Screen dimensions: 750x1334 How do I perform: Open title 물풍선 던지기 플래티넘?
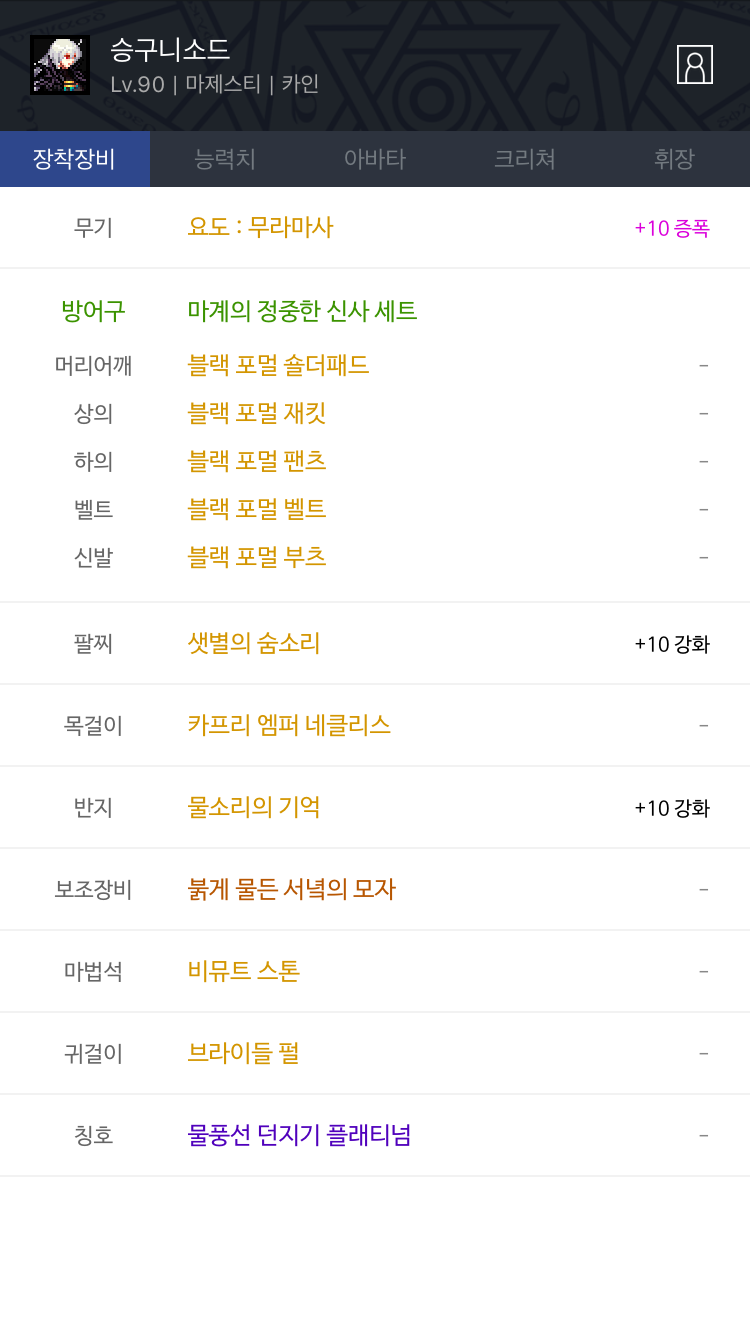point(299,1135)
